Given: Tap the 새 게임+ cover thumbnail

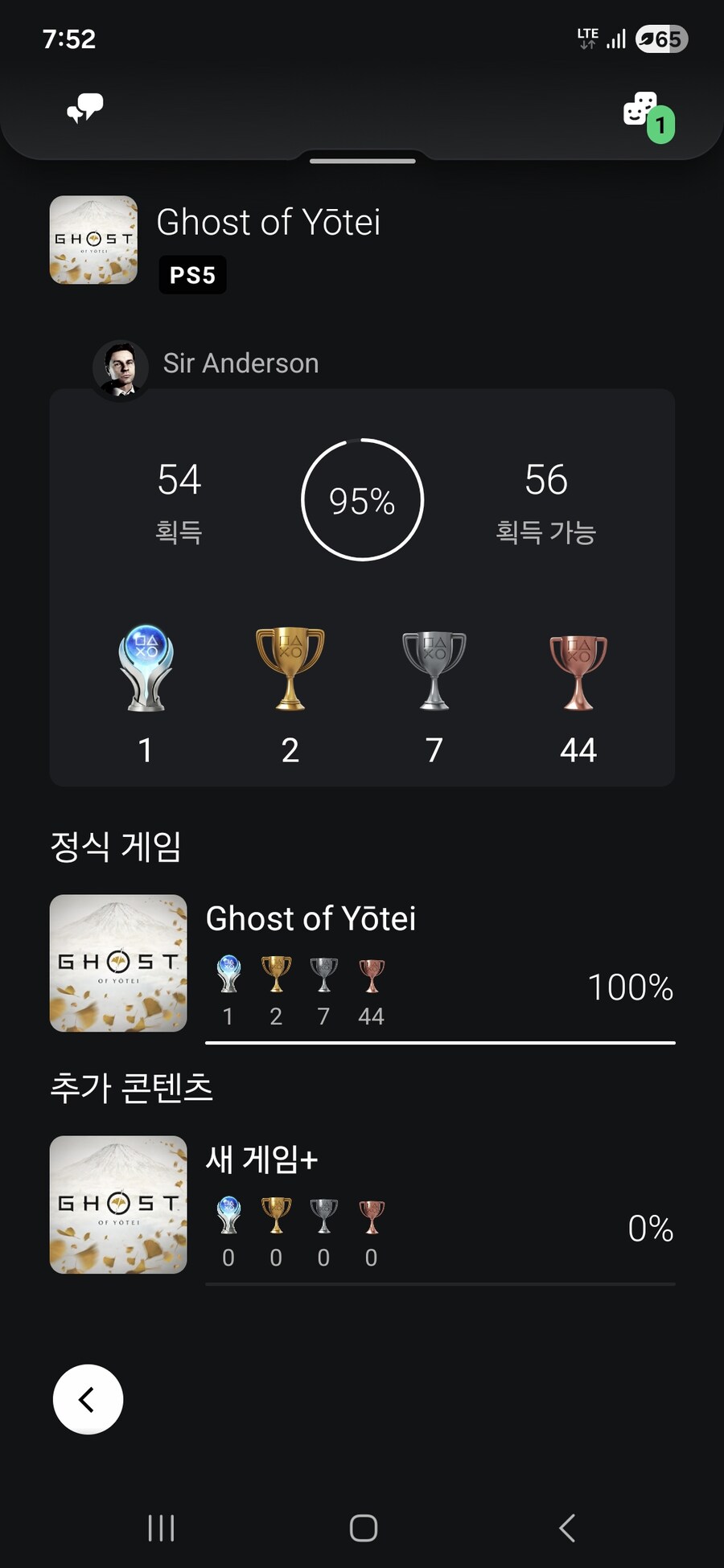Looking at the screenshot, I should pyautogui.click(x=117, y=1205).
